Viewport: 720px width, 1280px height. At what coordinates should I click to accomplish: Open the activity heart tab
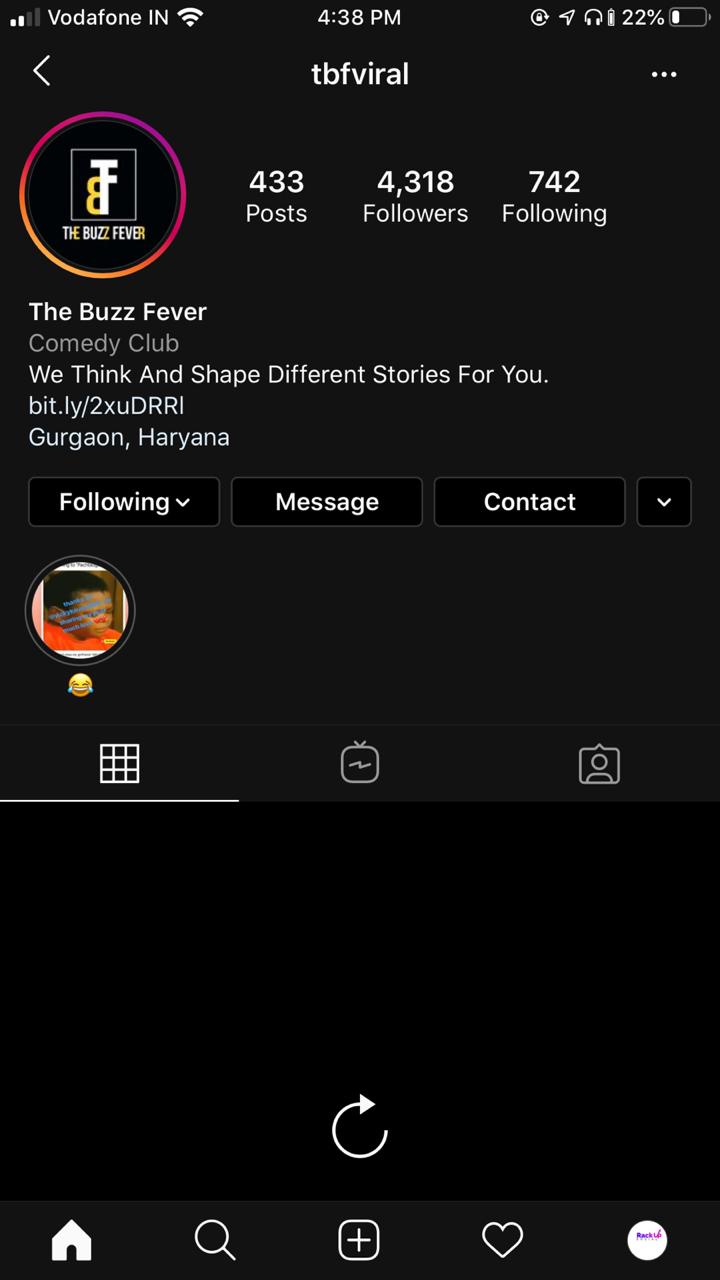pyautogui.click(x=503, y=1241)
